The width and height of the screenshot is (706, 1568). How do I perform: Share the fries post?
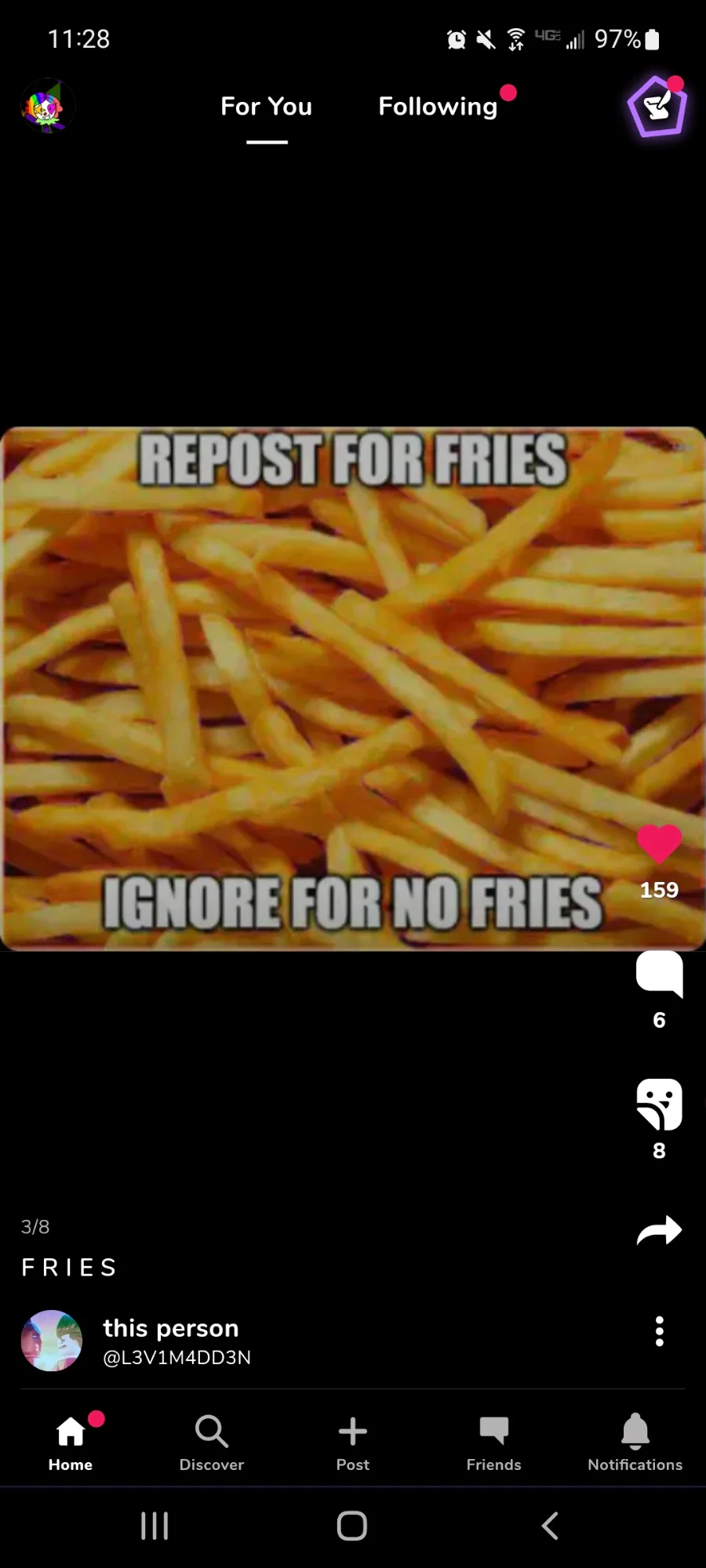[x=659, y=1231]
